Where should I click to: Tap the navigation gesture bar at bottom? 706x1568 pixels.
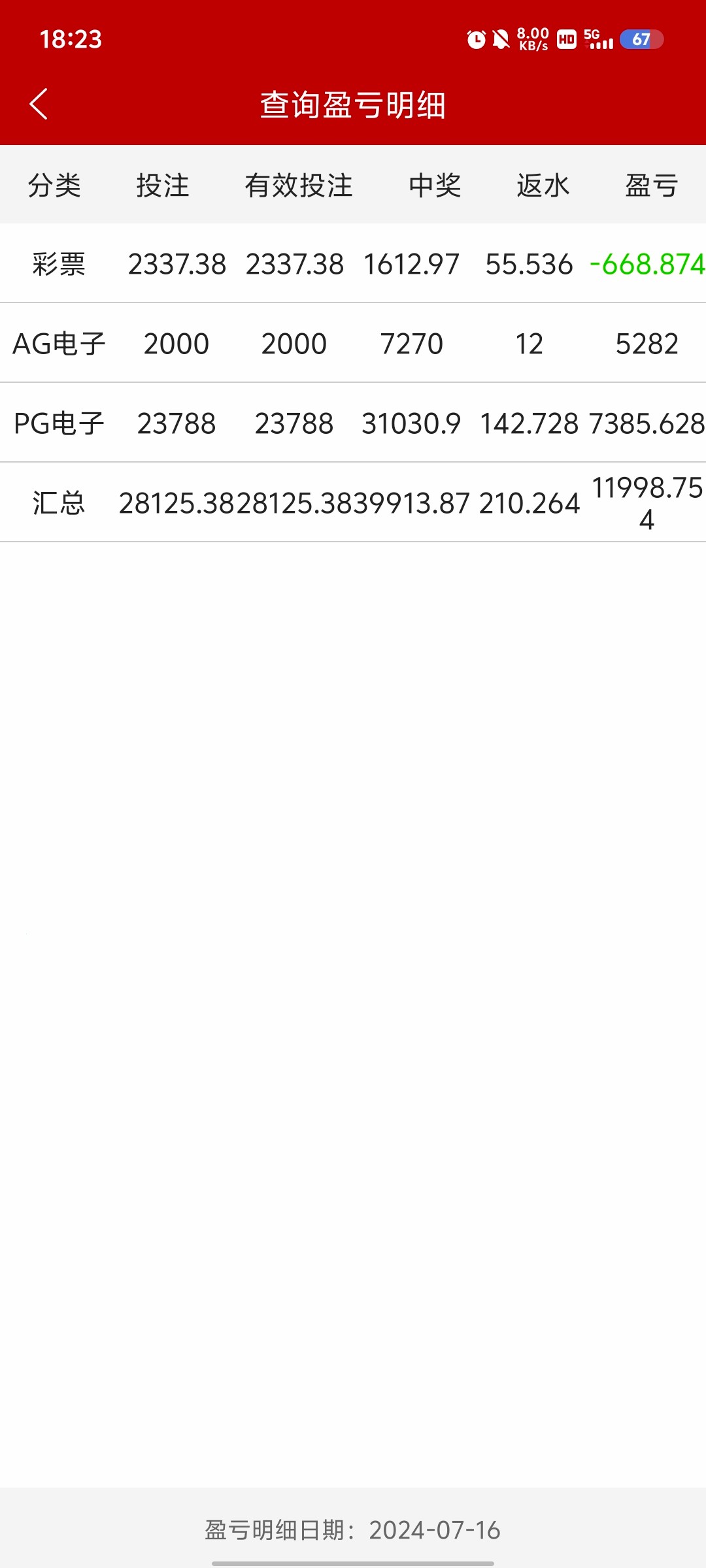coord(353,1560)
